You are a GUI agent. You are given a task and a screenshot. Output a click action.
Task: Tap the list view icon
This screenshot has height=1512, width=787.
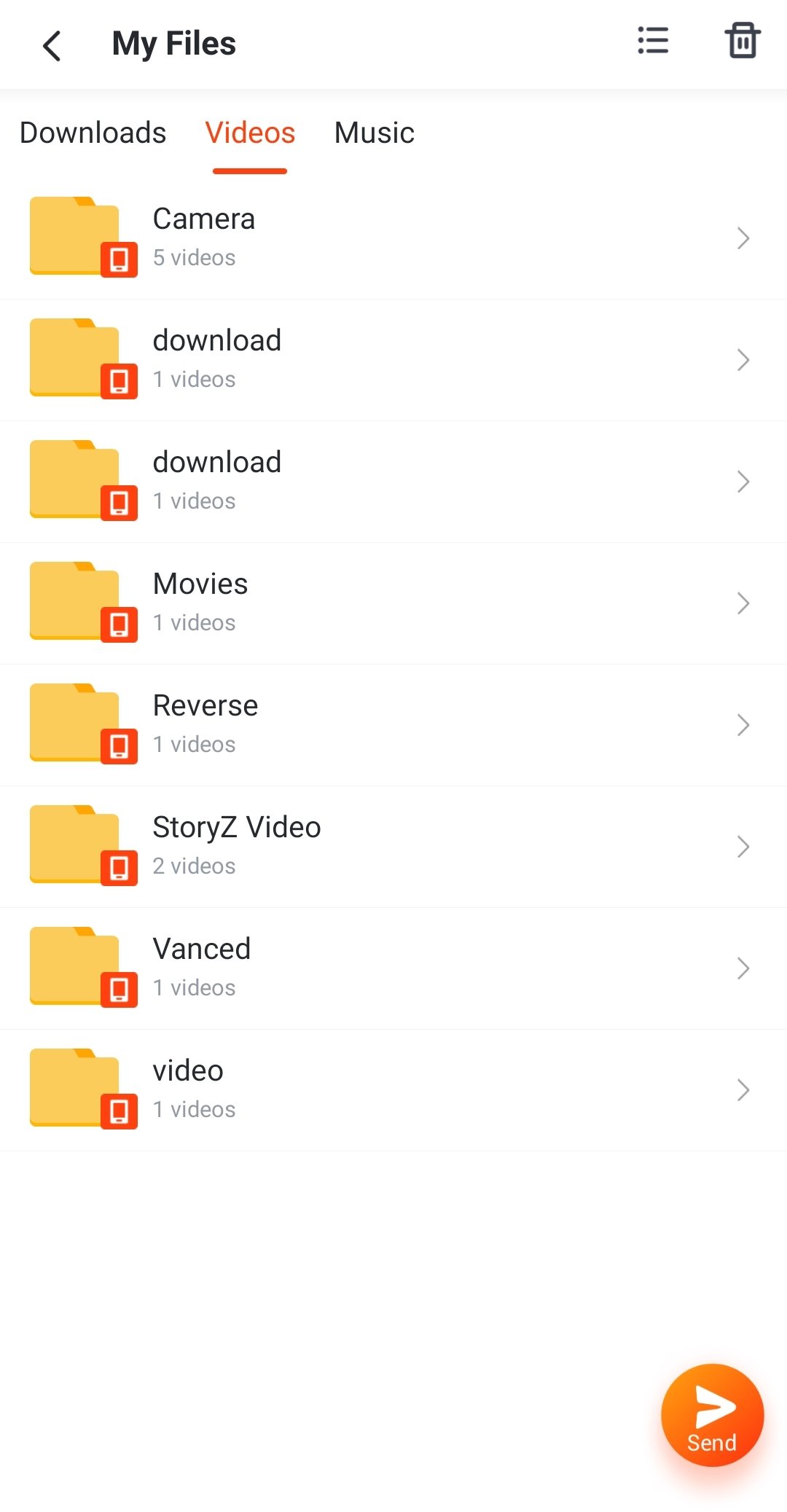[653, 41]
